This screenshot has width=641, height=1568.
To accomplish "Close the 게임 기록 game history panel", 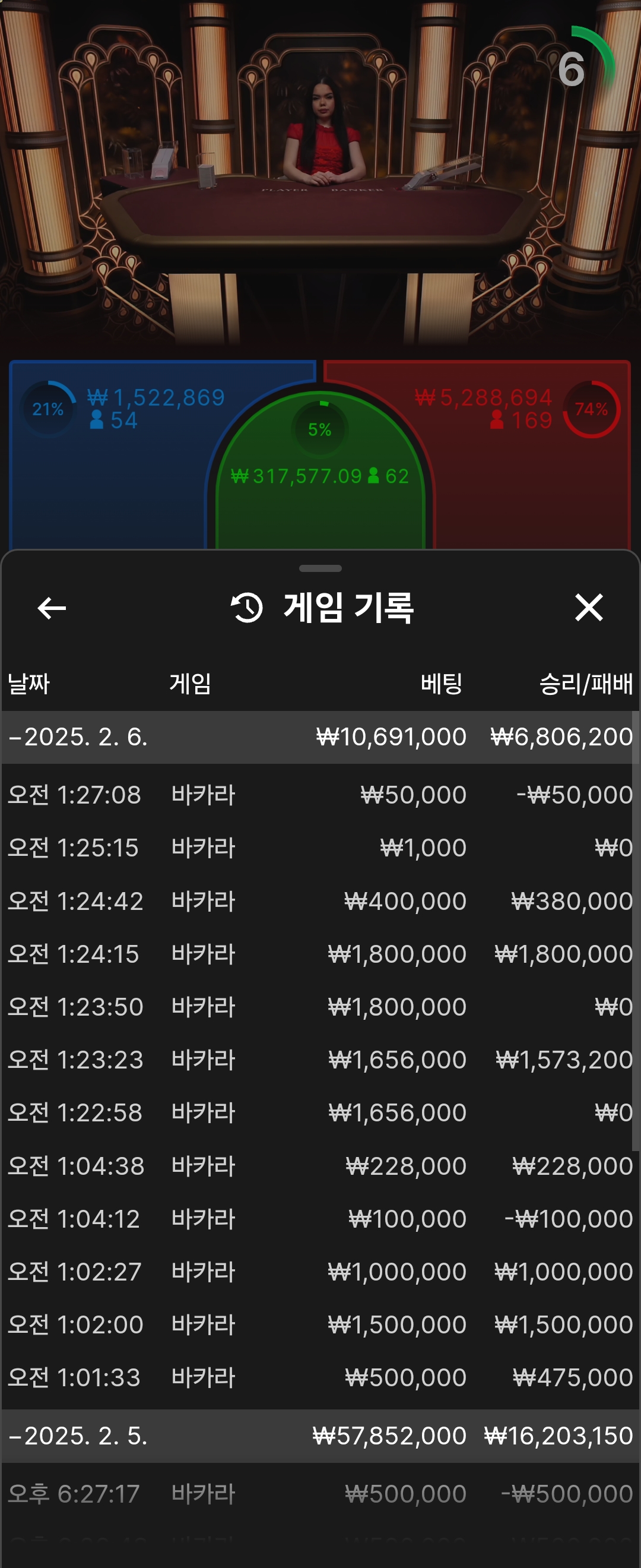I will (588, 608).
